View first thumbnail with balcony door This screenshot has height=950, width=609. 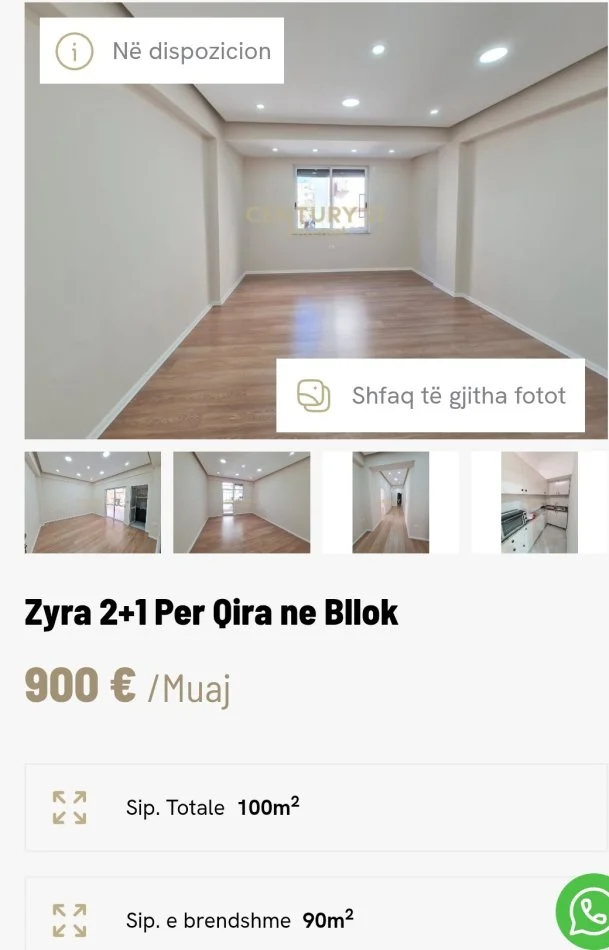[x=92, y=503]
